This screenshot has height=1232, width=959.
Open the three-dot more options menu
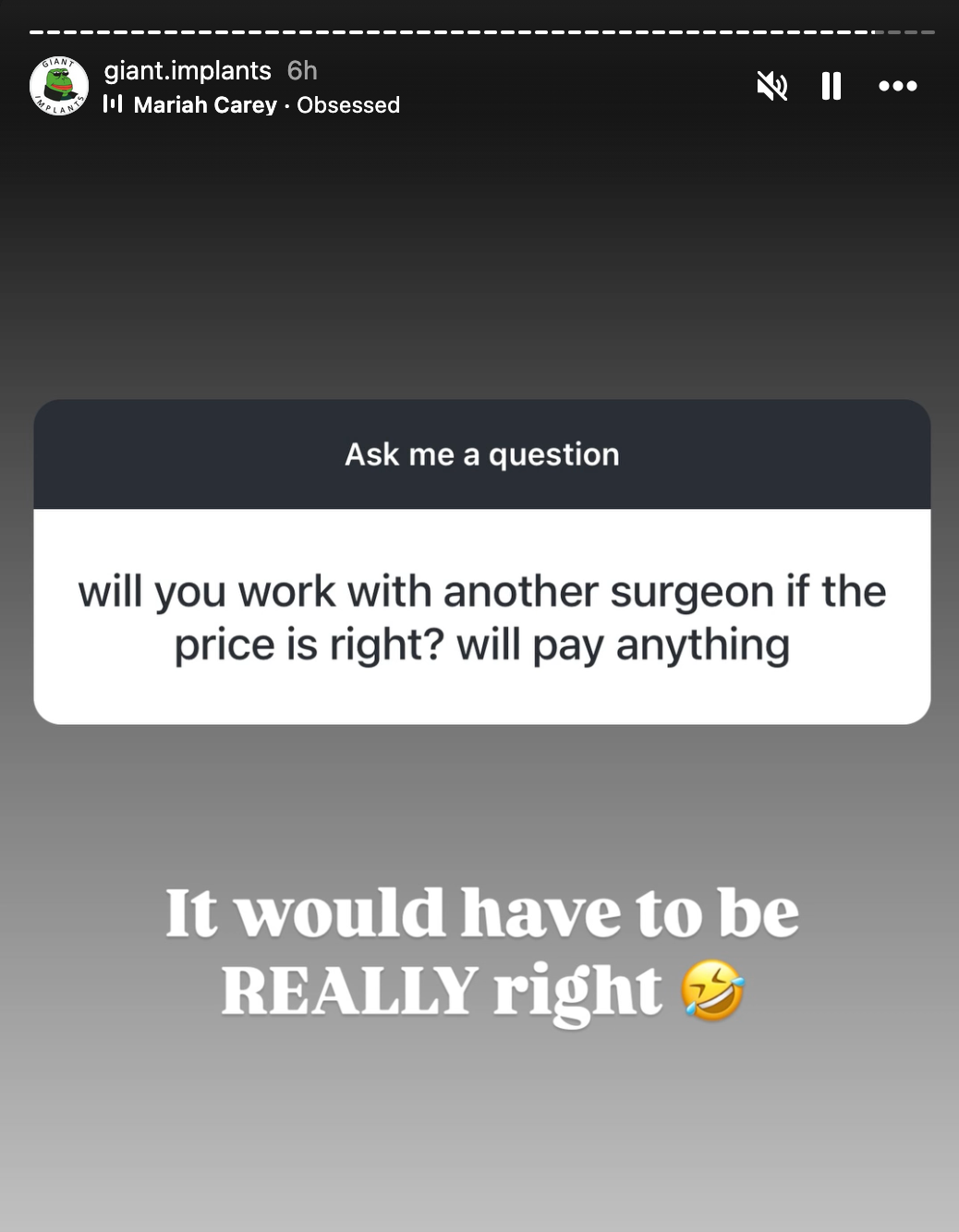point(897,86)
